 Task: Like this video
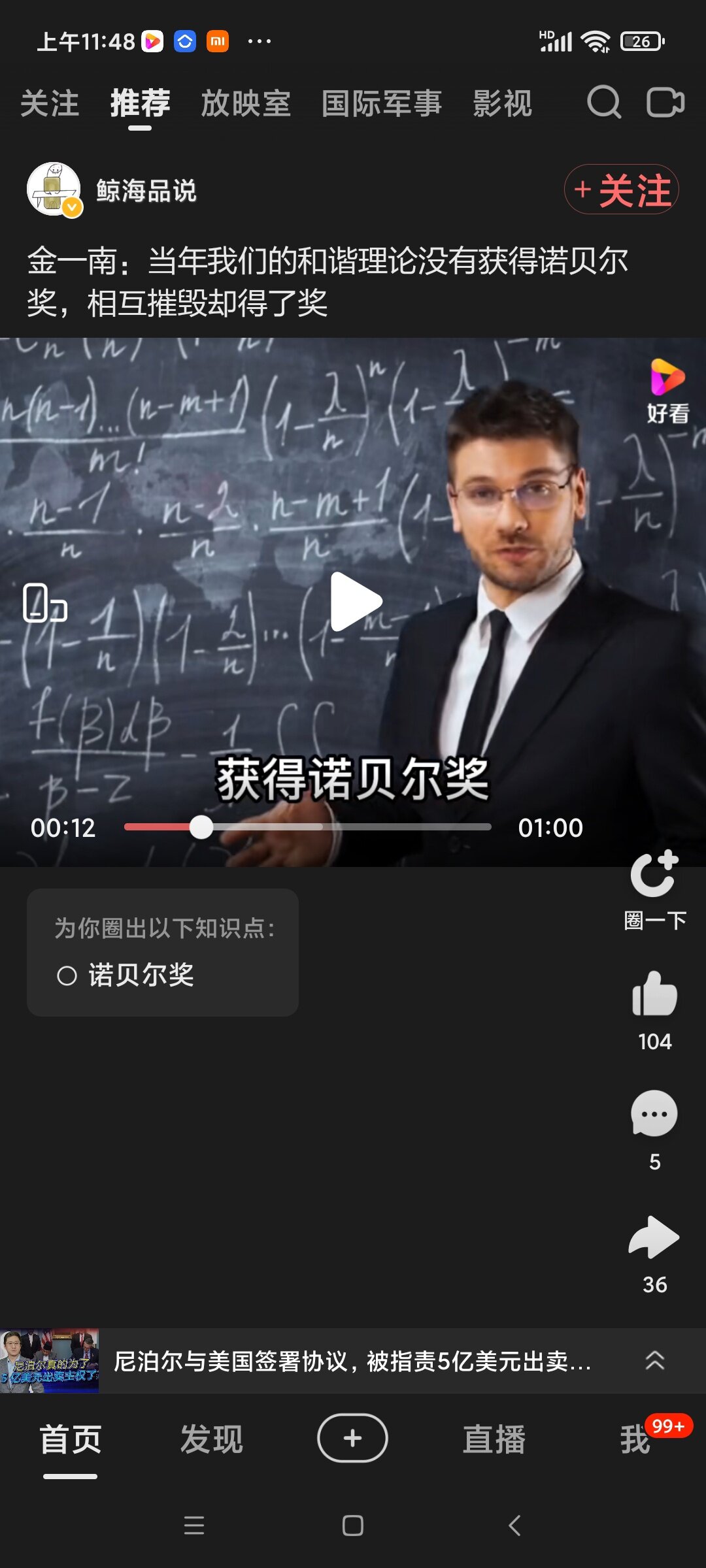pos(654,994)
